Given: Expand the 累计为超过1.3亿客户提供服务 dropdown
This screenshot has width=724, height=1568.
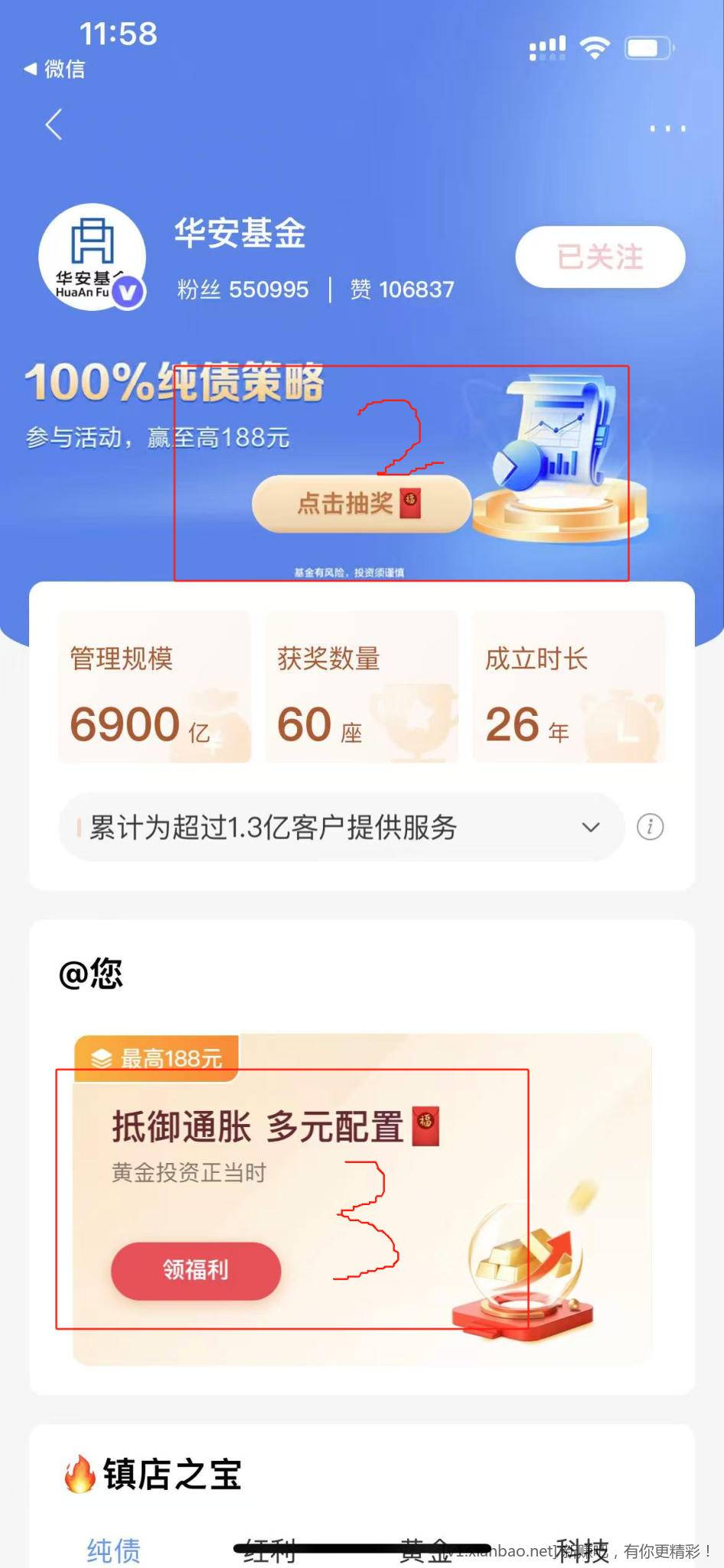Looking at the screenshot, I should point(590,828).
